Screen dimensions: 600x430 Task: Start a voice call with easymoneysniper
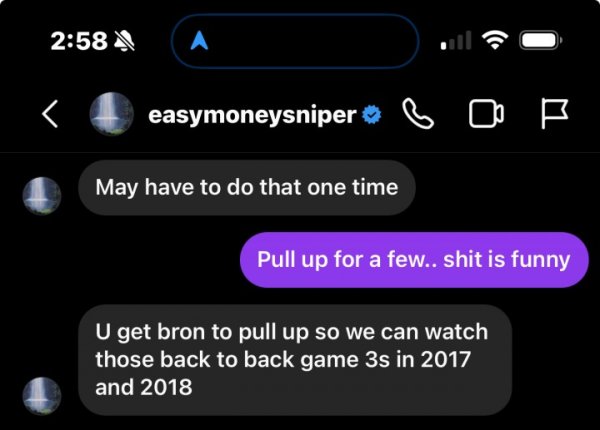point(418,115)
